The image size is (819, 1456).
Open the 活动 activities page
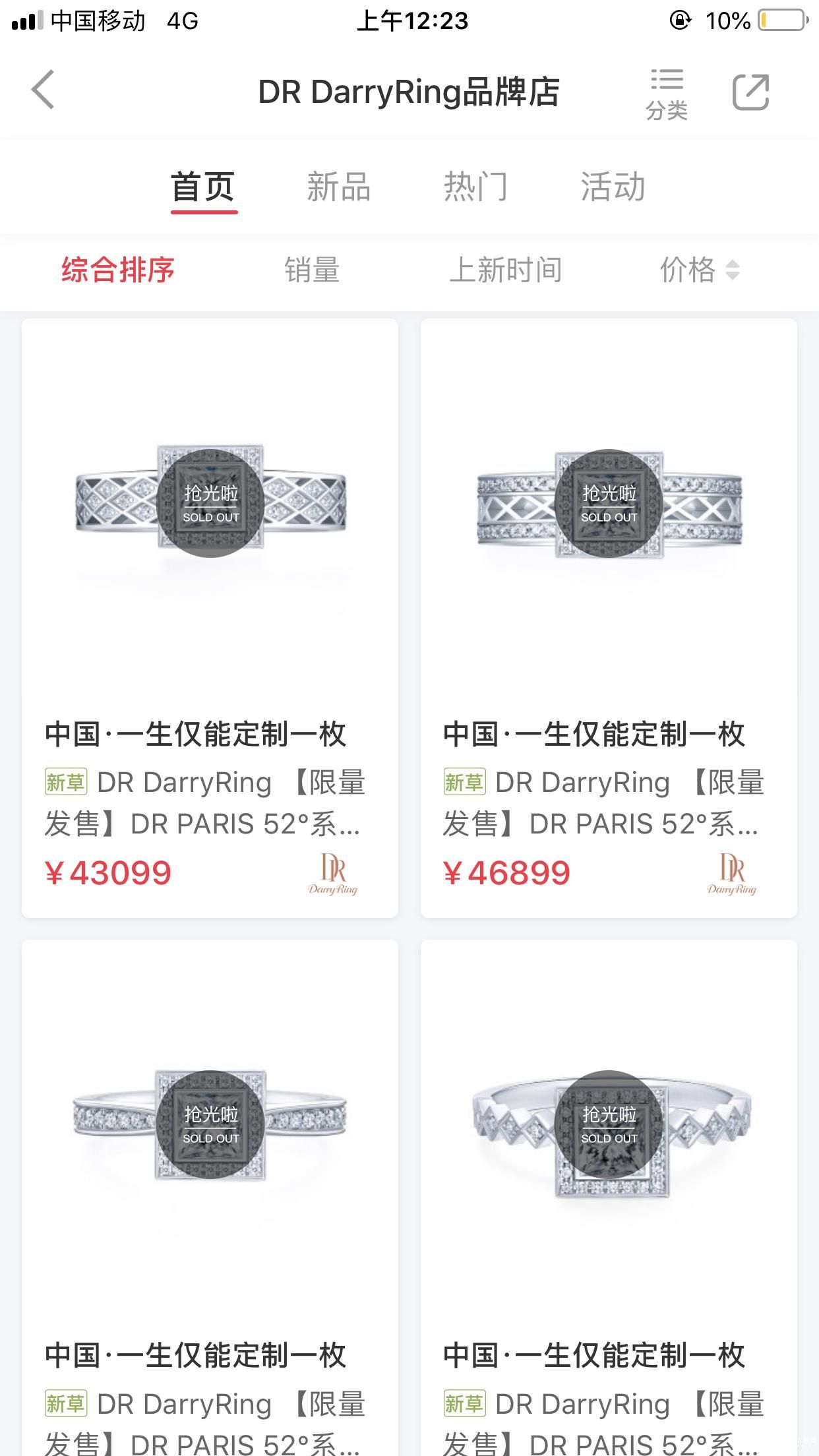[x=612, y=187]
